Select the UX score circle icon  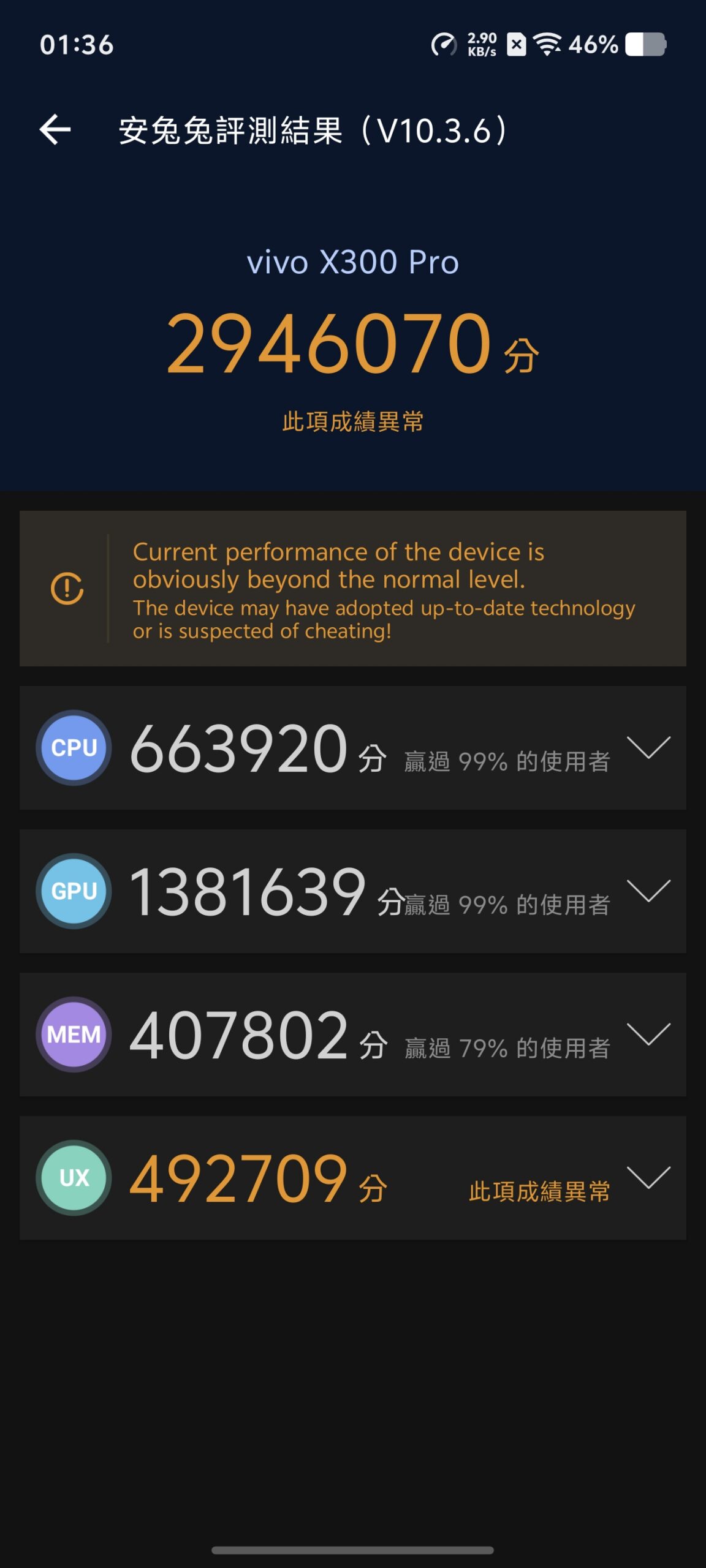pyautogui.click(x=74, y=1178)
